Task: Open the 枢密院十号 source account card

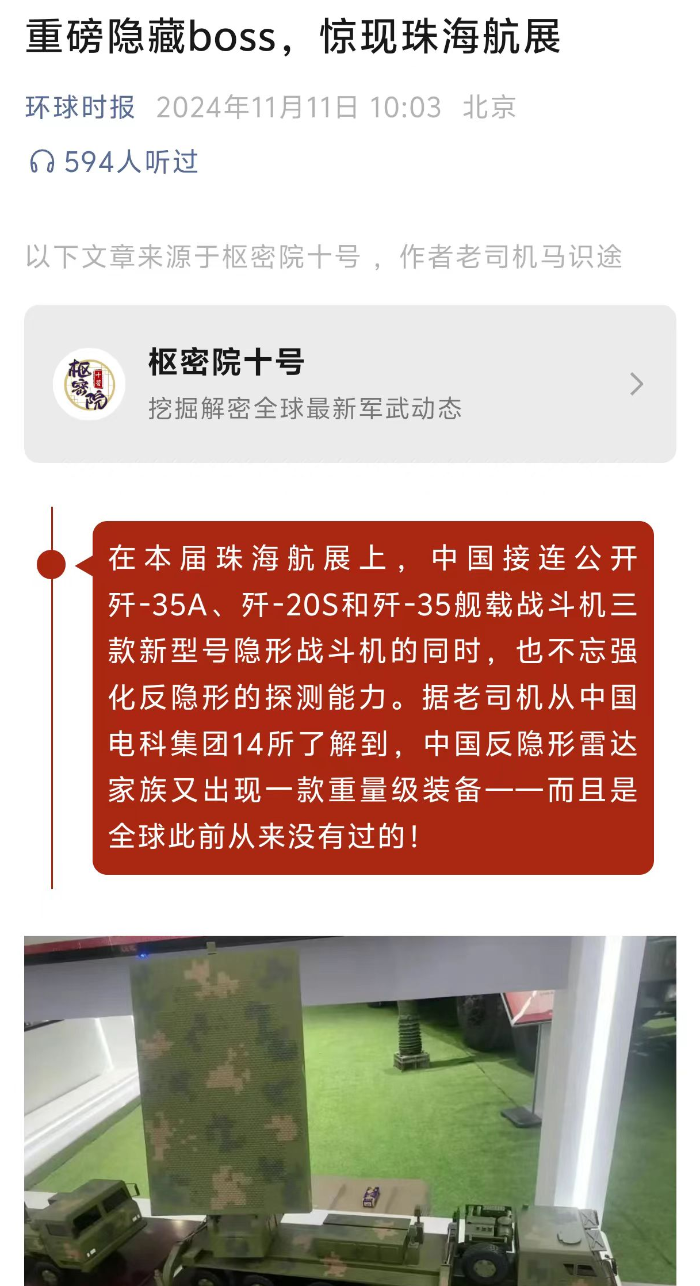Action: click(350, 384)
